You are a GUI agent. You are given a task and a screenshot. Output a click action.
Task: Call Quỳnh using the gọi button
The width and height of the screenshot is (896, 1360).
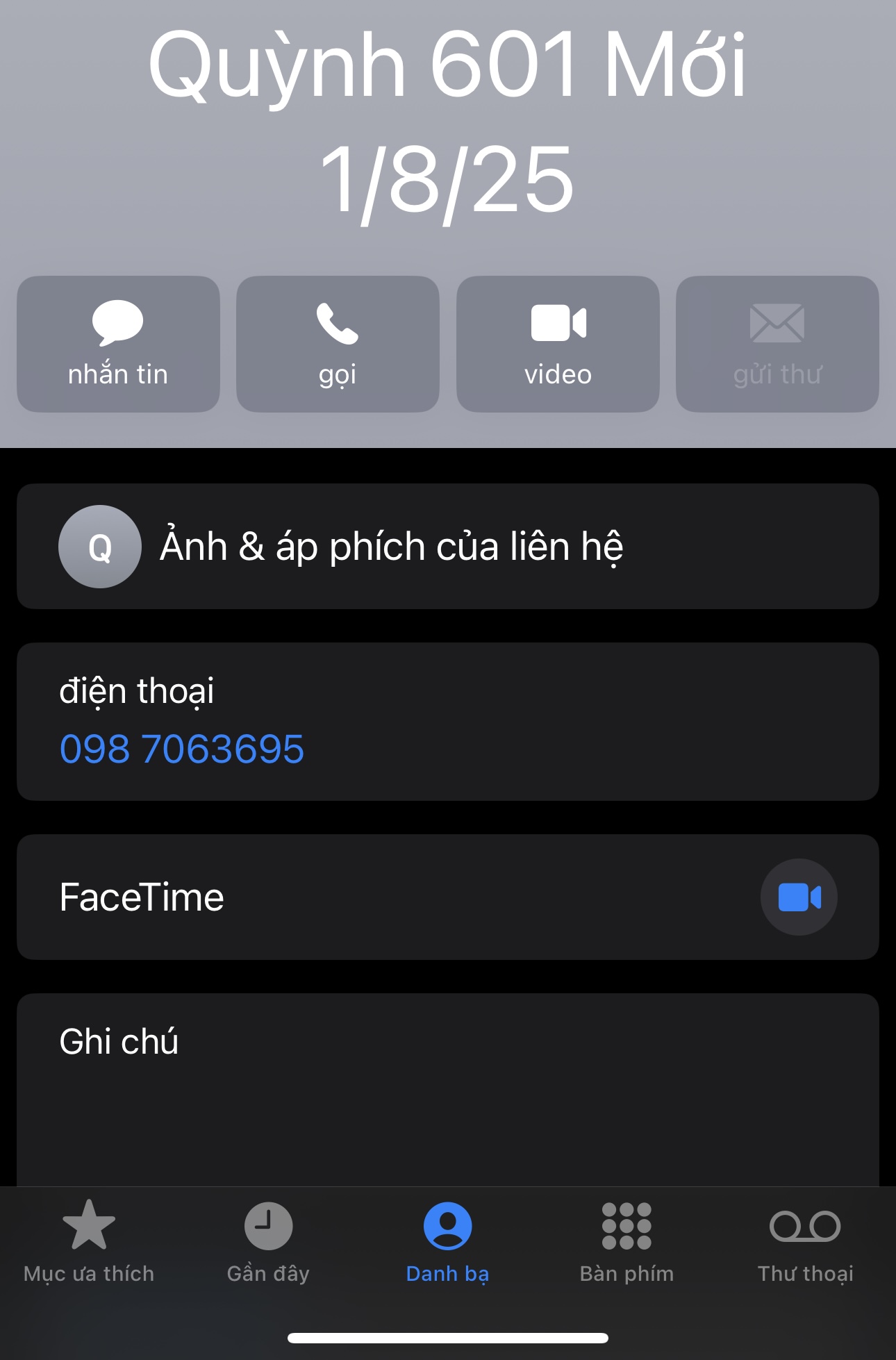click(x=338, y=344)
